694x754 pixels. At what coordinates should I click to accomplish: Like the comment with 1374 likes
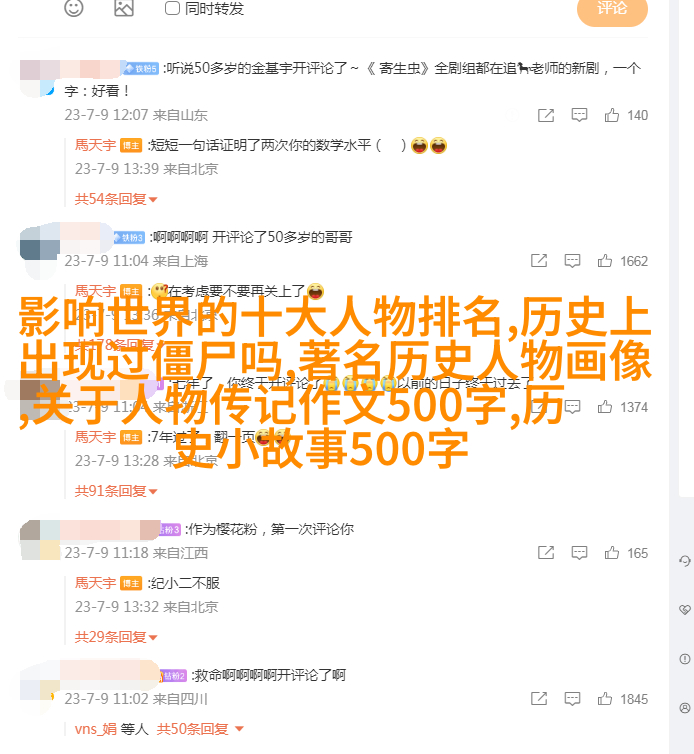tap(605, 407)
